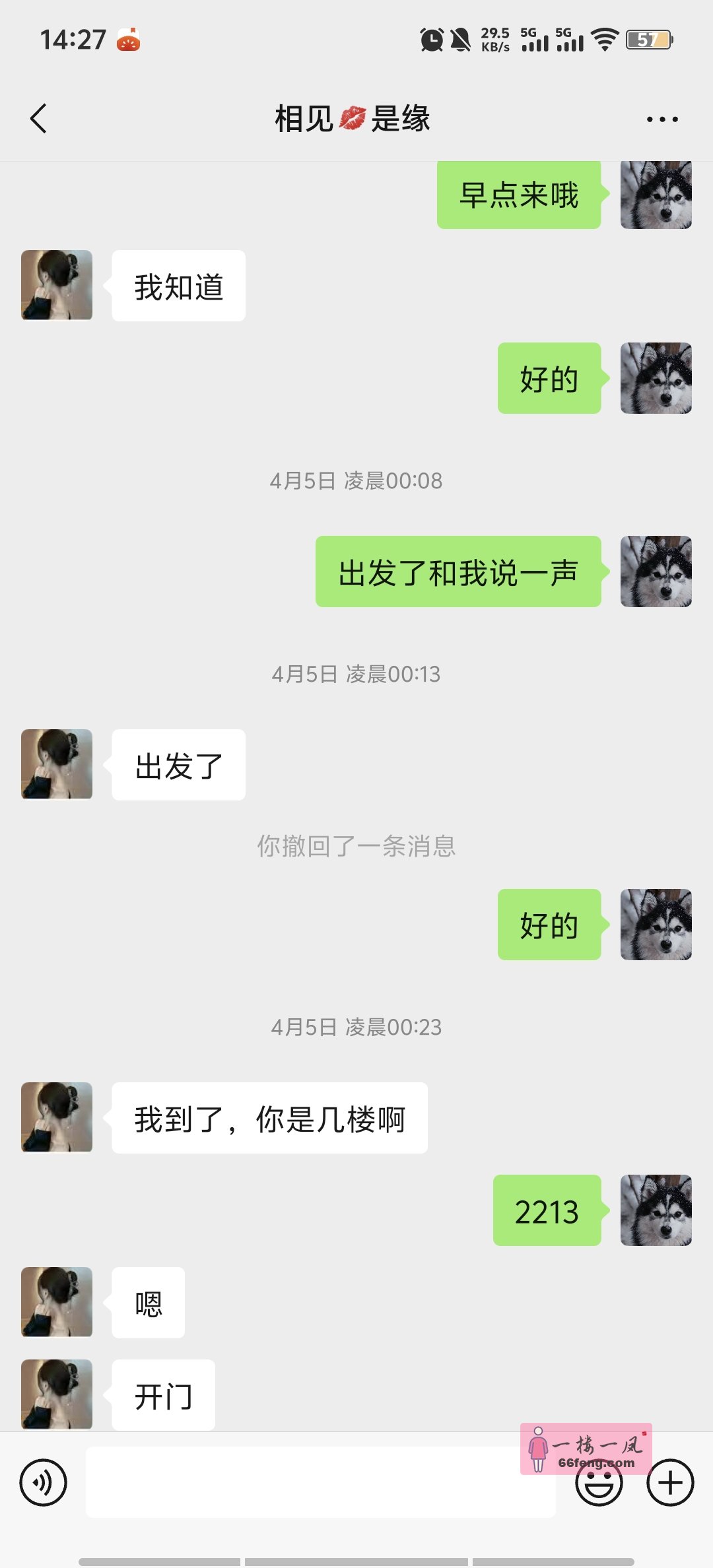Tap the message text input field

[317, 1481]
